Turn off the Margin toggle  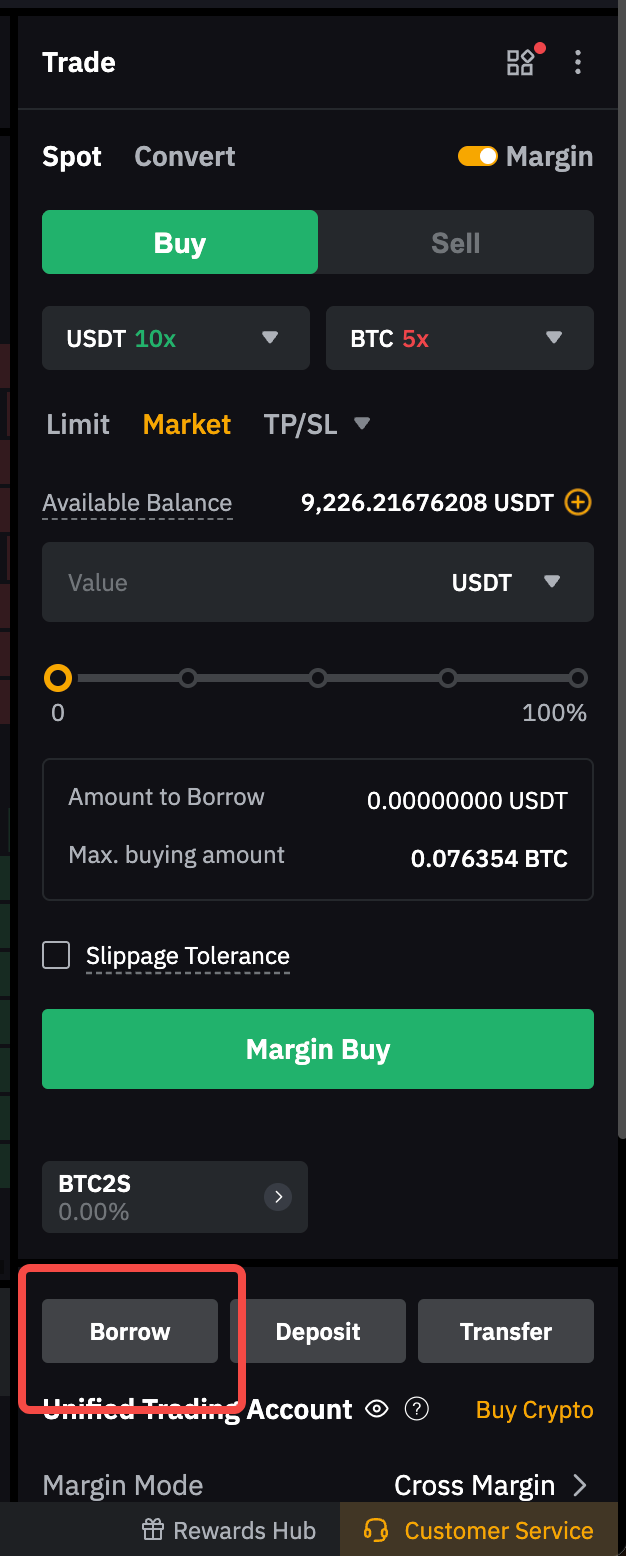click(478, 157)
